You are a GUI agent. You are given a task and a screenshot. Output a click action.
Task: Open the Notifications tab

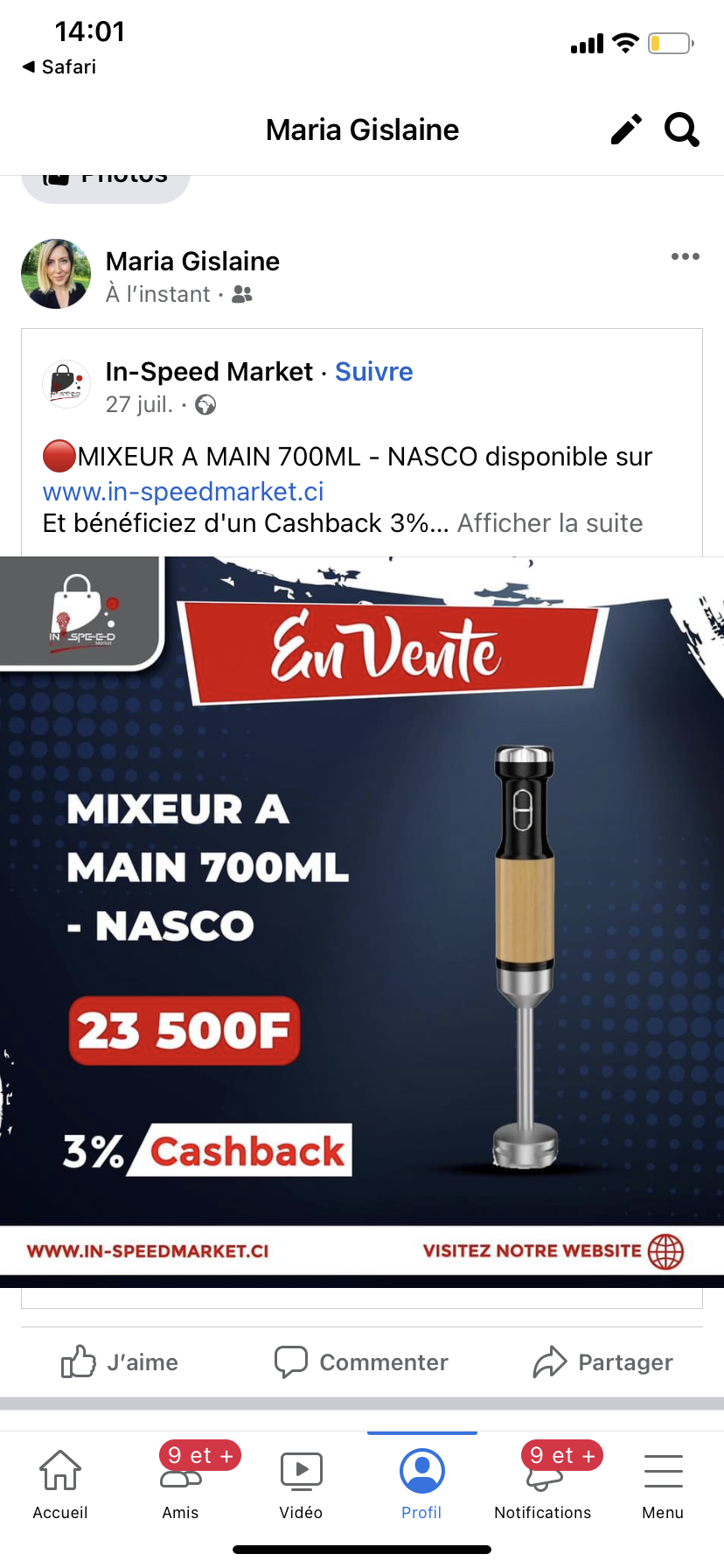(x=542, y=1481)
